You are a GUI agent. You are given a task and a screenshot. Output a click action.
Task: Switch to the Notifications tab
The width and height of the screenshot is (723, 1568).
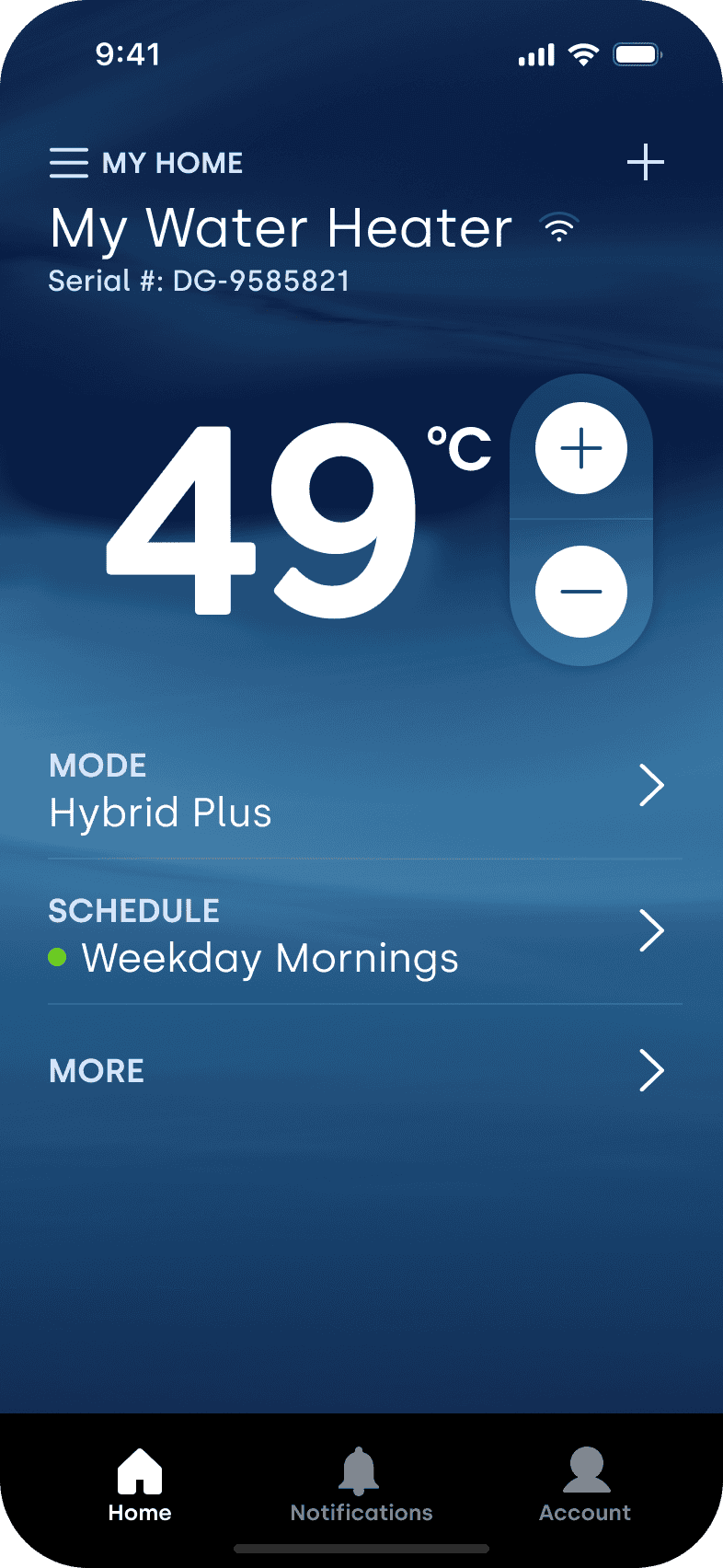tap(361, 1483)
